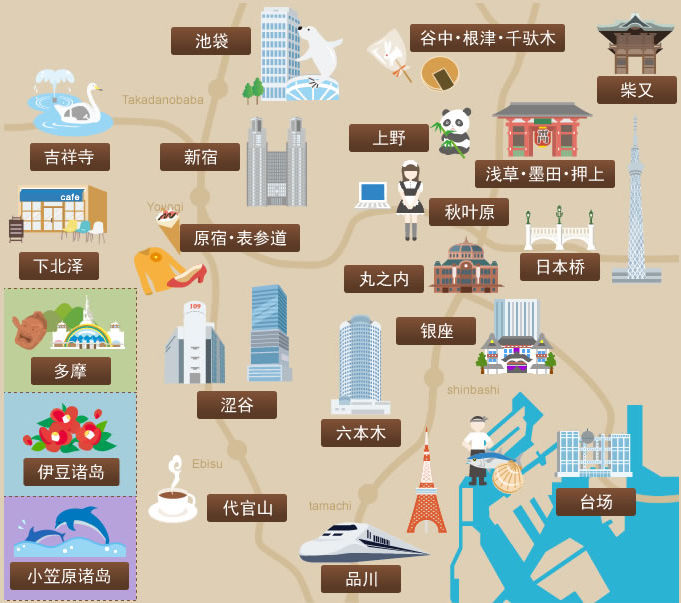Open the 银座 area

436,331
